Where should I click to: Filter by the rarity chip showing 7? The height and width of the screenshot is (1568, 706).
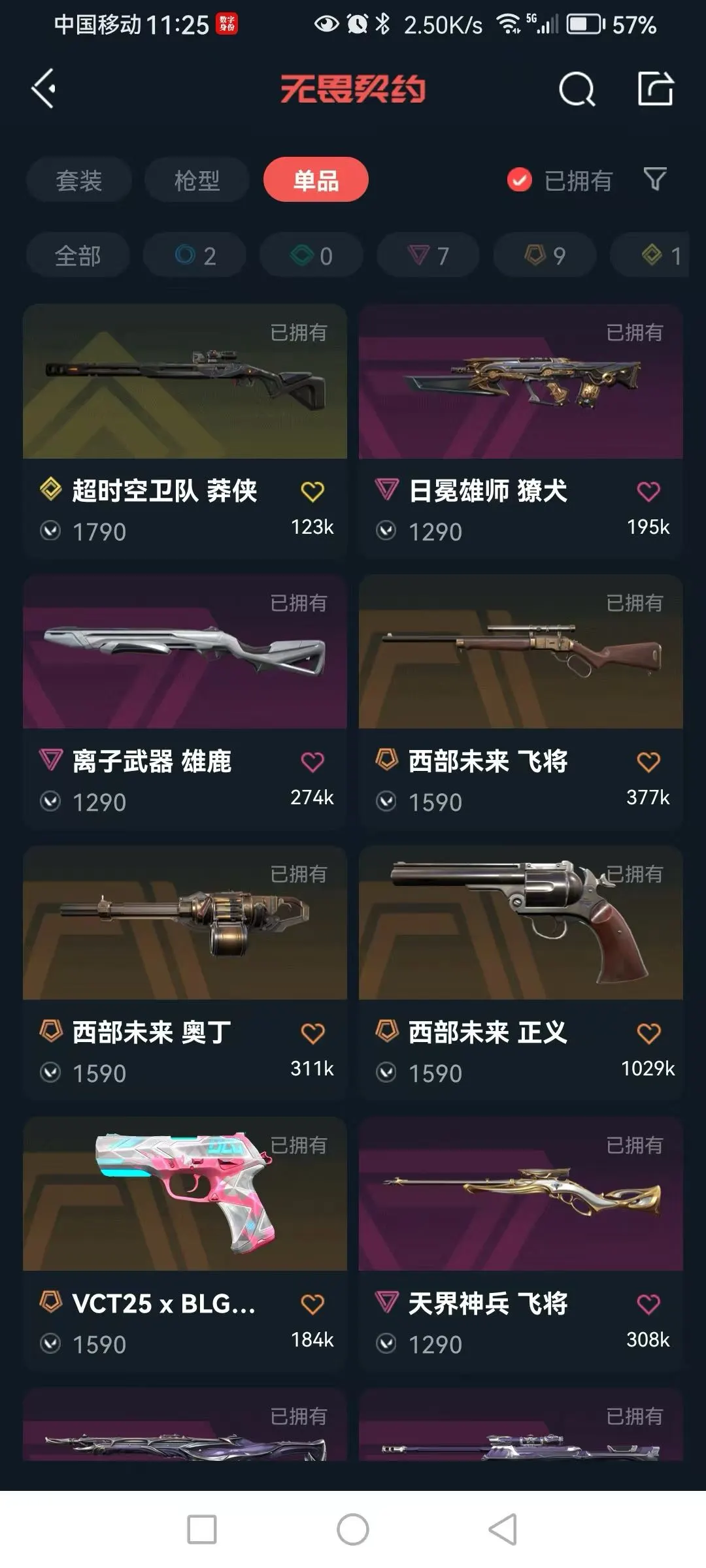pos(428,255)
